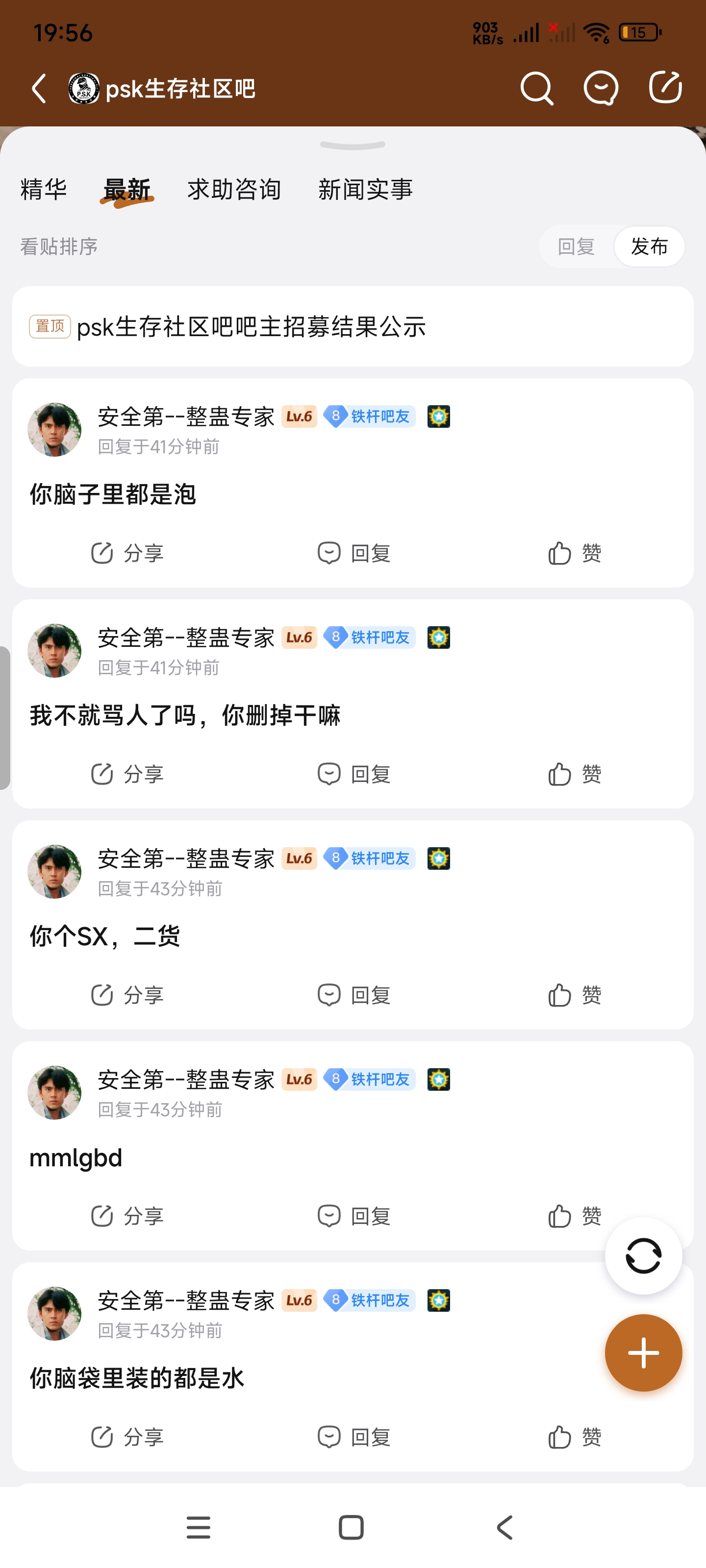Refresh the post list
Viewport: 706px width, 1568px height.
[x=643, y=1256]
